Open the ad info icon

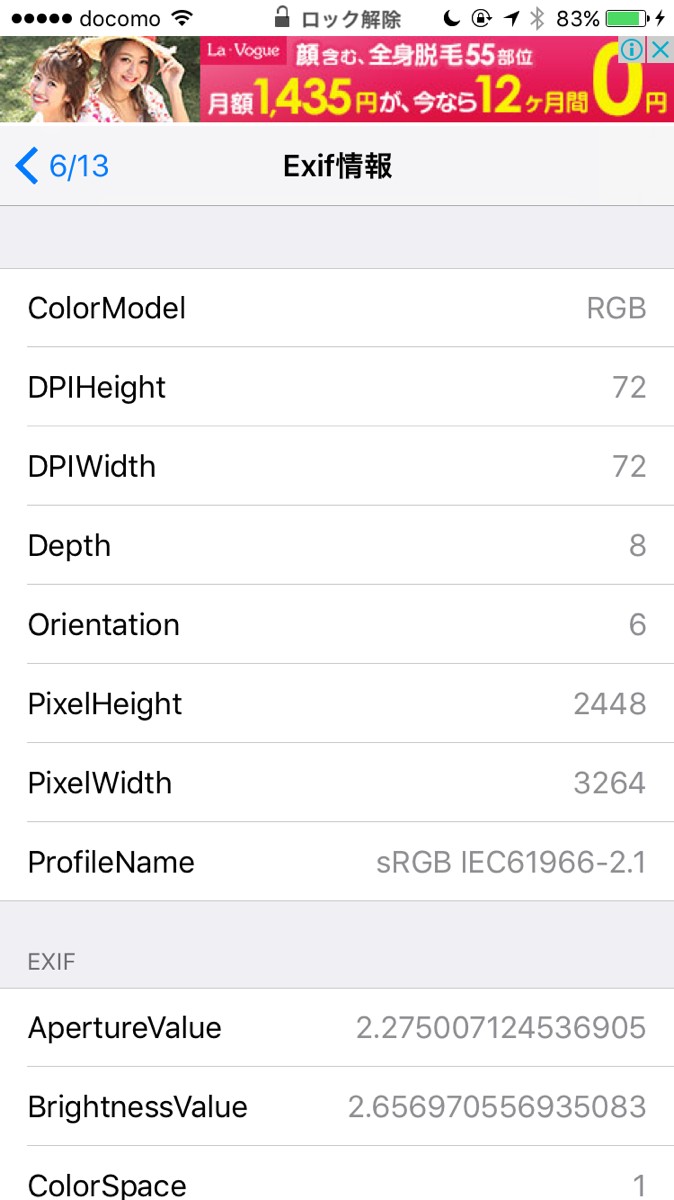(634, 49)
